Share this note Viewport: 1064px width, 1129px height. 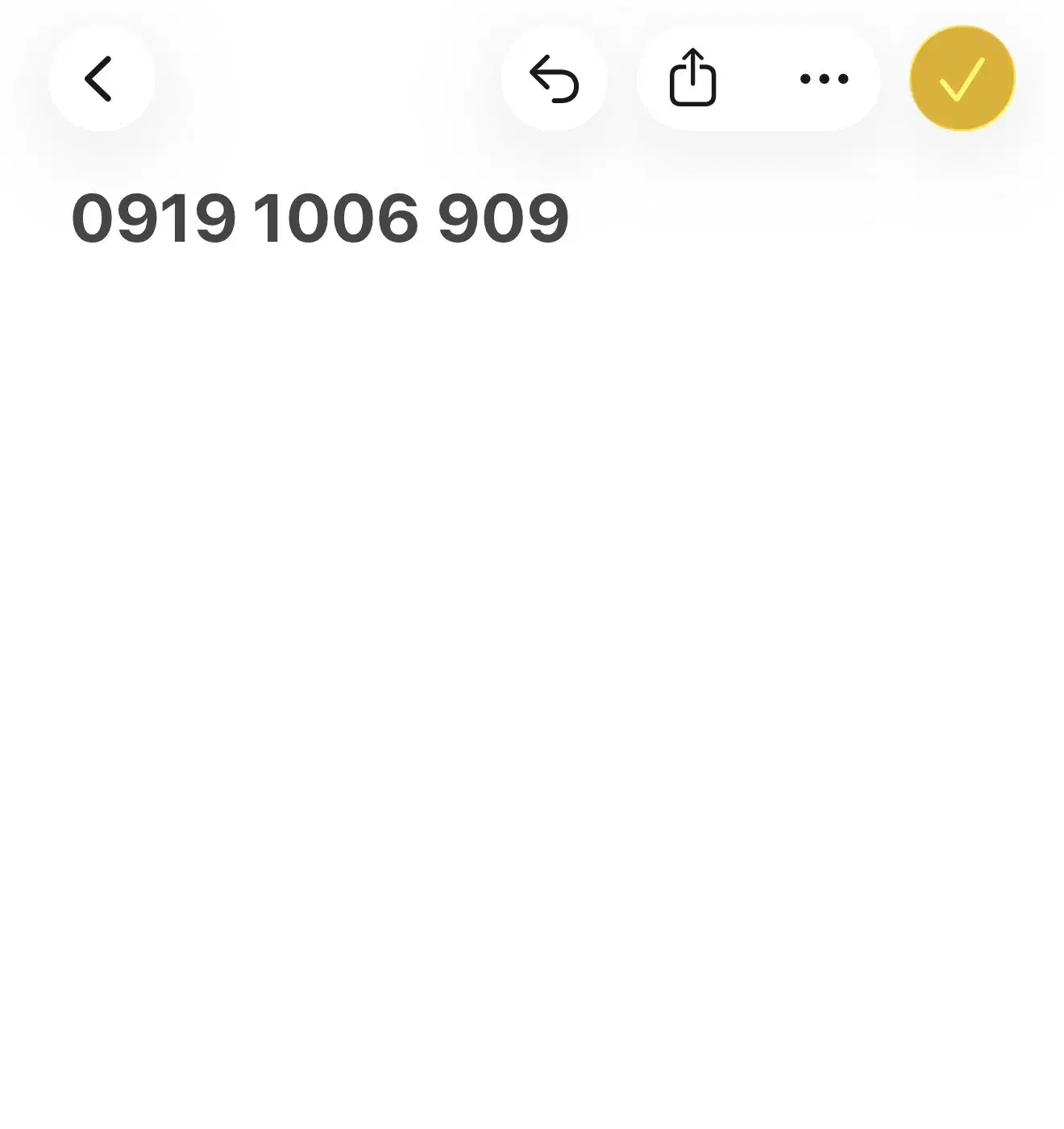pyautogui.click(x=692, y=78)
